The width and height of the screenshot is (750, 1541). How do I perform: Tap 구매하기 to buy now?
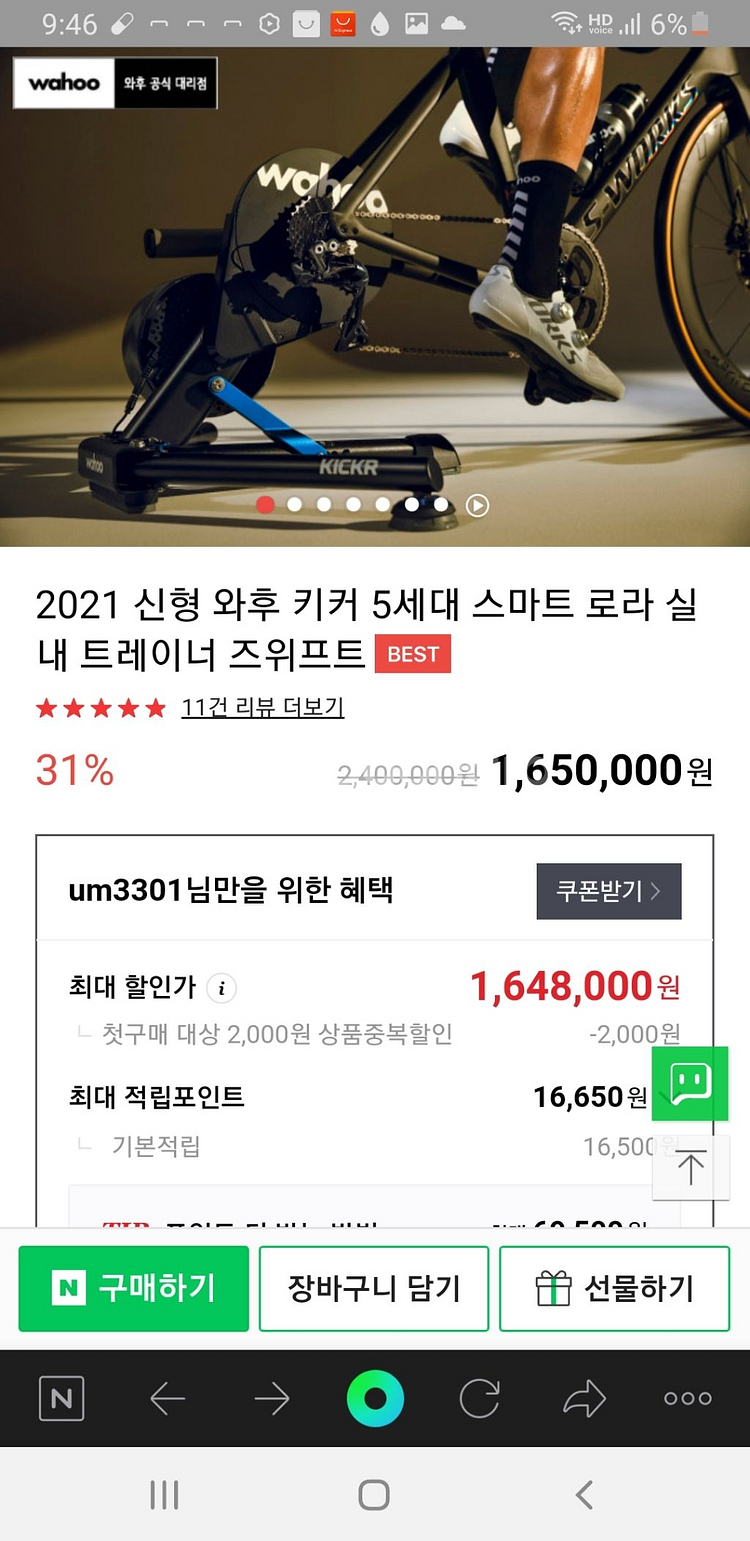point(133,1288)
